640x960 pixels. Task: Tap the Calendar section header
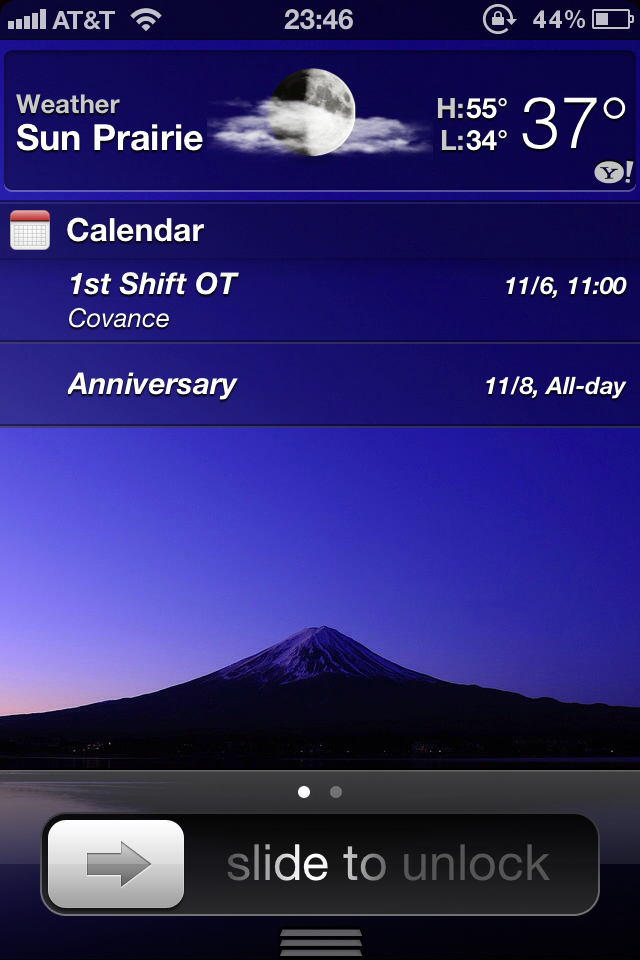(135, 231)
